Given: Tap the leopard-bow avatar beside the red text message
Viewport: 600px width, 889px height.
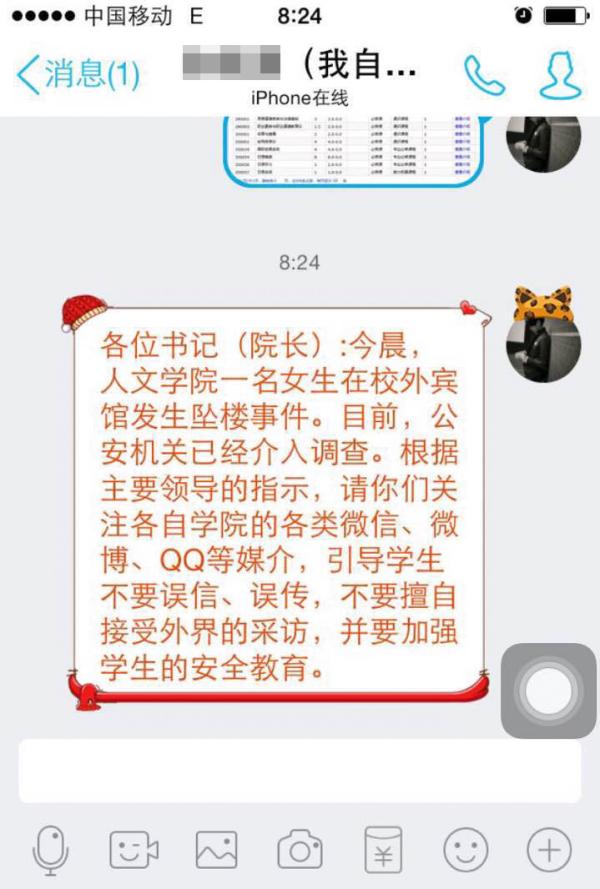Looking at the screenshot, I should [x=544, y=333].
